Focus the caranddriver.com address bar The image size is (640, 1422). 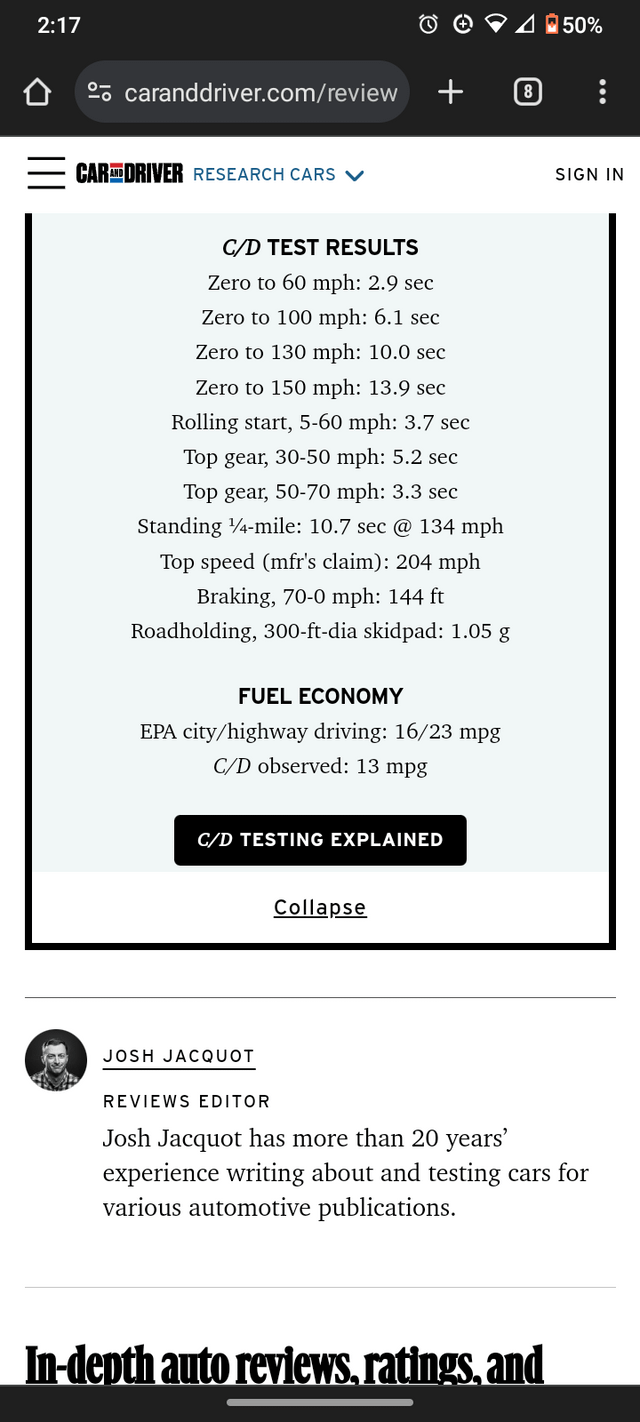260,93
